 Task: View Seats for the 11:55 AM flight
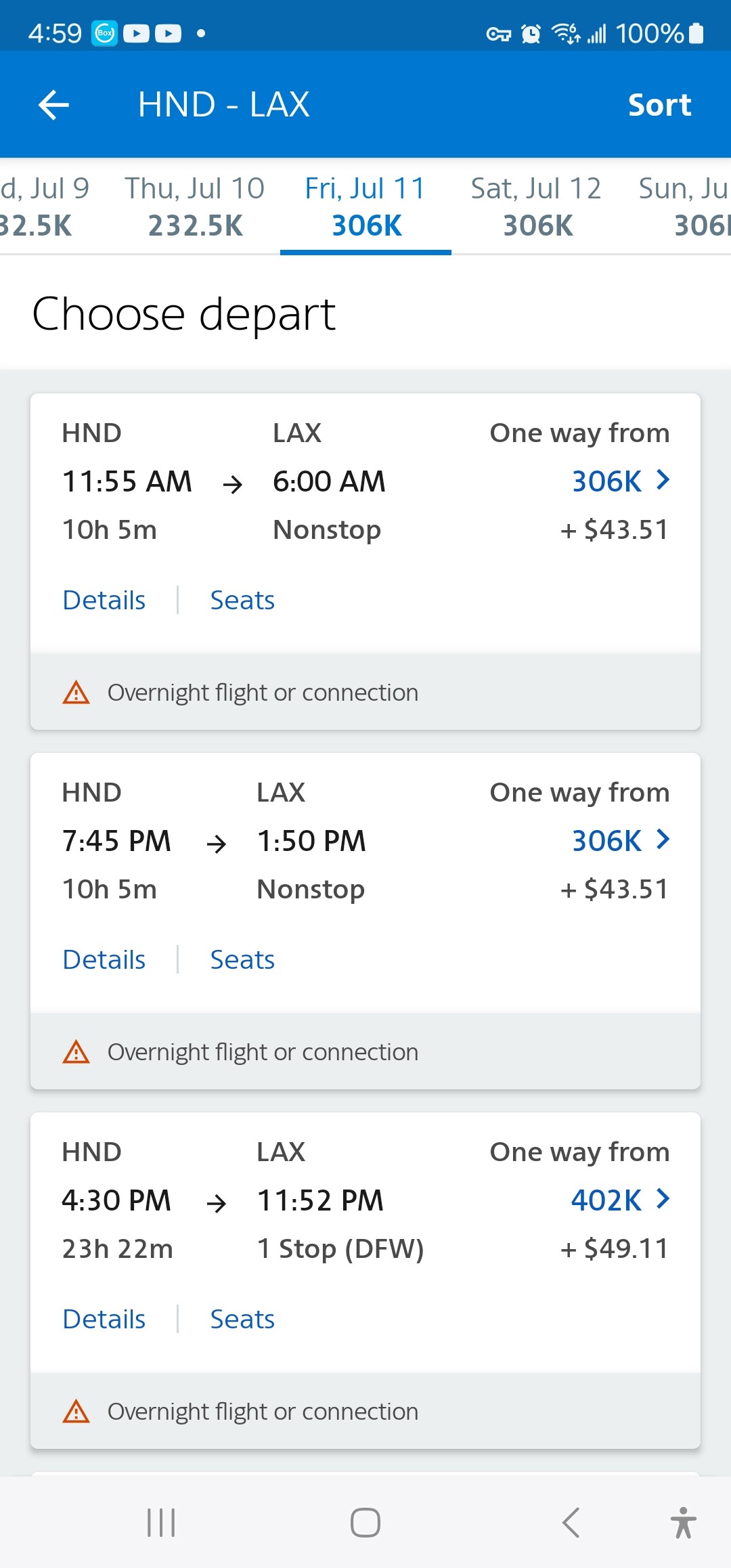point(242,601)
